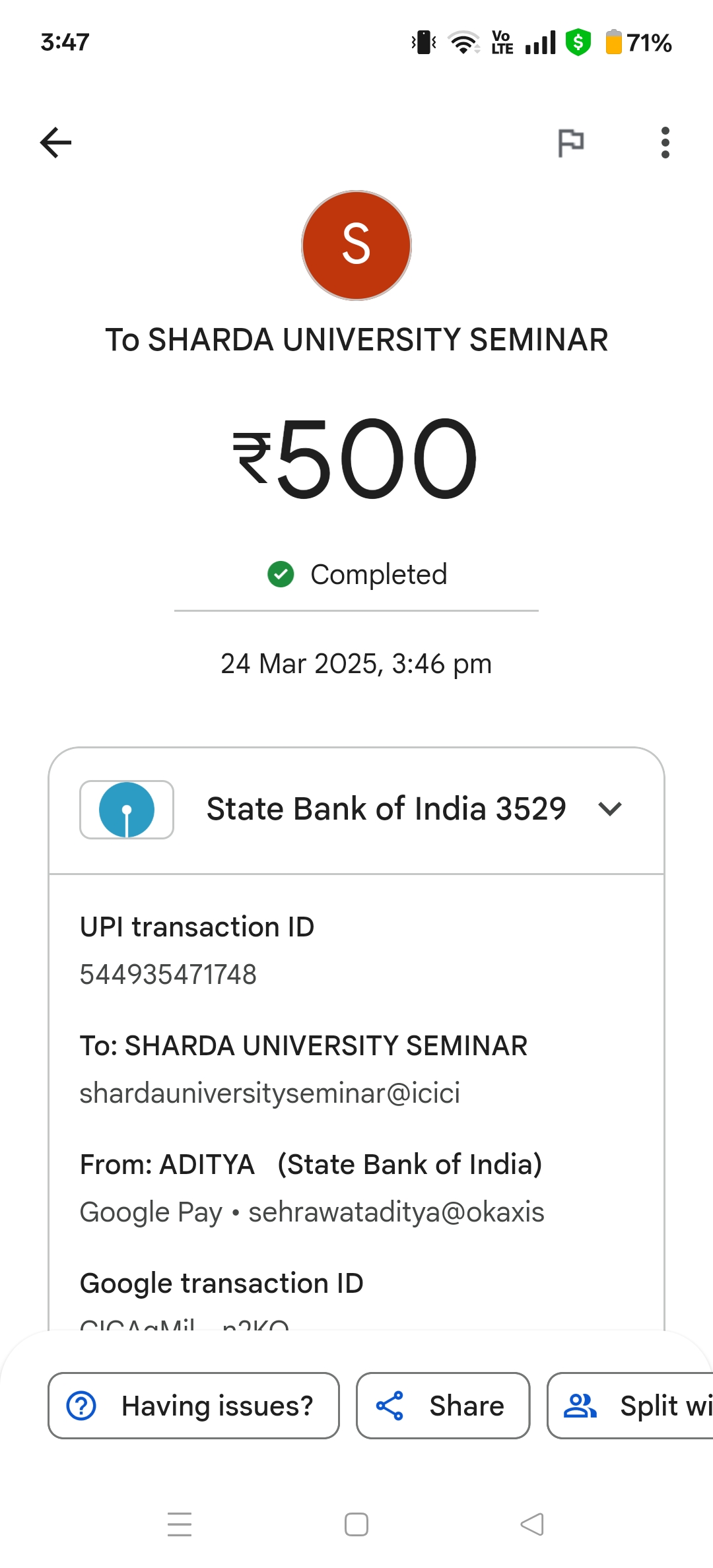Viewport: 713px width, 1568px height.
Task: Tap the Having issues? button
Action: tap(193, 1406)
